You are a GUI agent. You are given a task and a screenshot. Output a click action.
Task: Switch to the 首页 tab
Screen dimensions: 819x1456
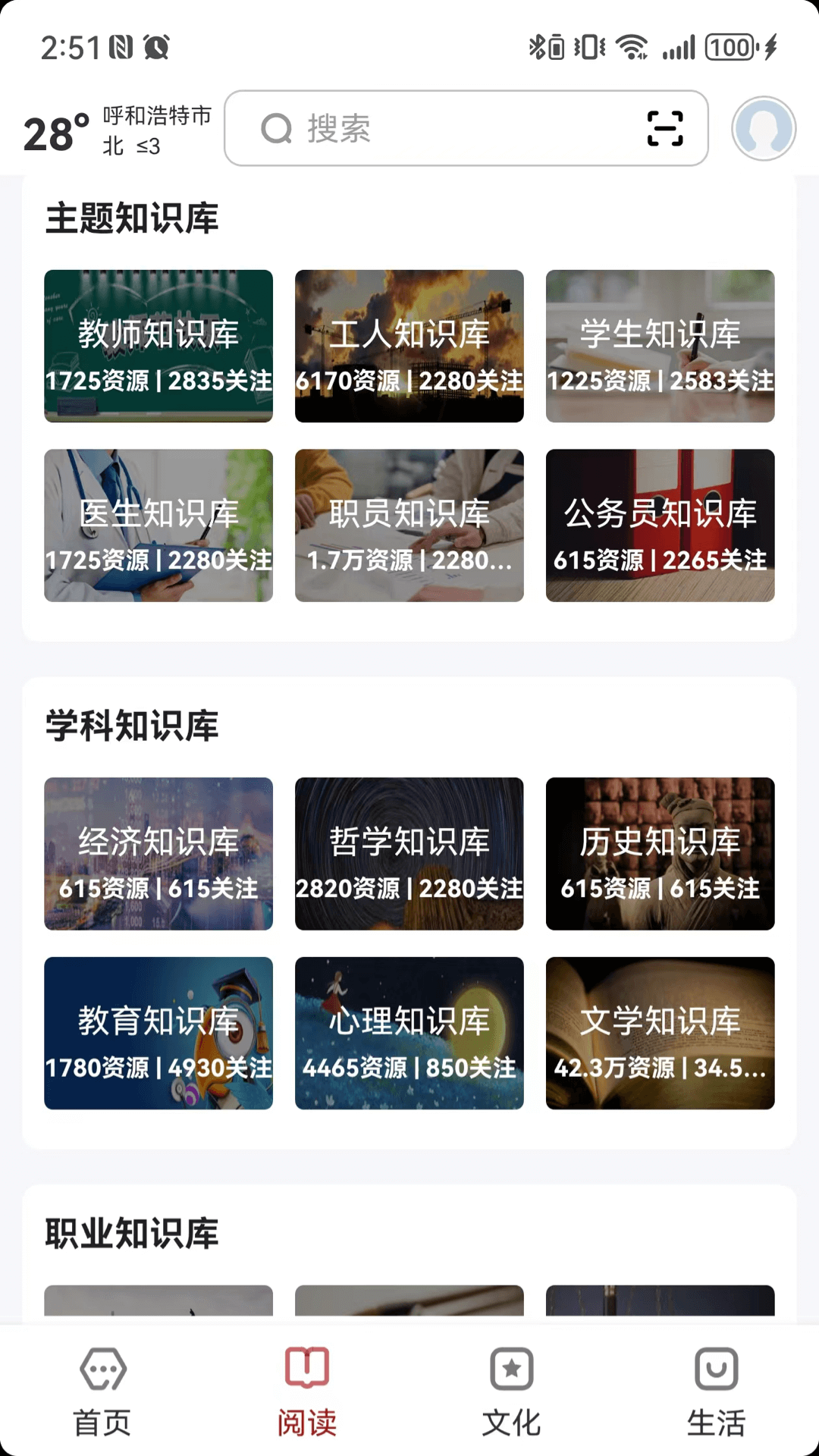(102, 1392)
